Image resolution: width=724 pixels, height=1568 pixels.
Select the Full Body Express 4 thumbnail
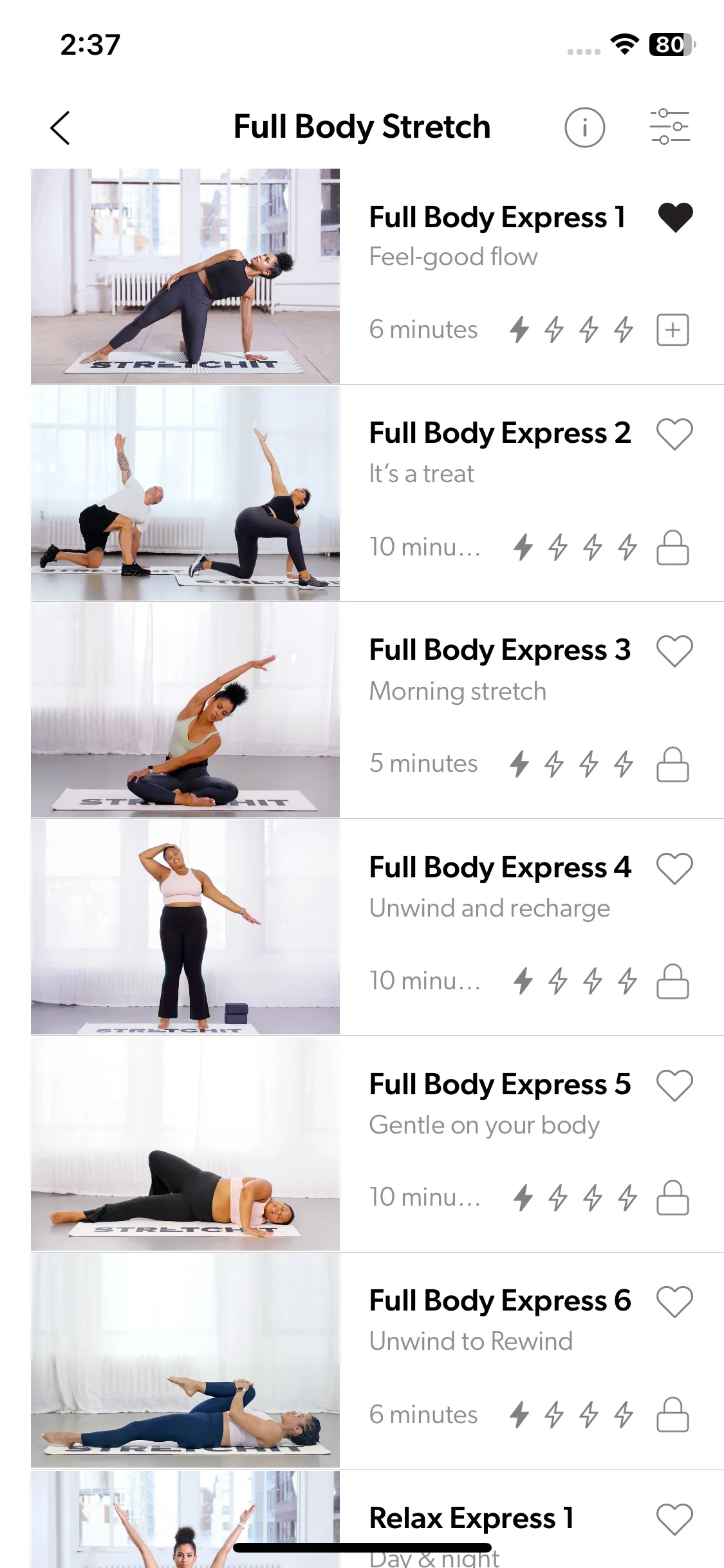tap(185, 927)
